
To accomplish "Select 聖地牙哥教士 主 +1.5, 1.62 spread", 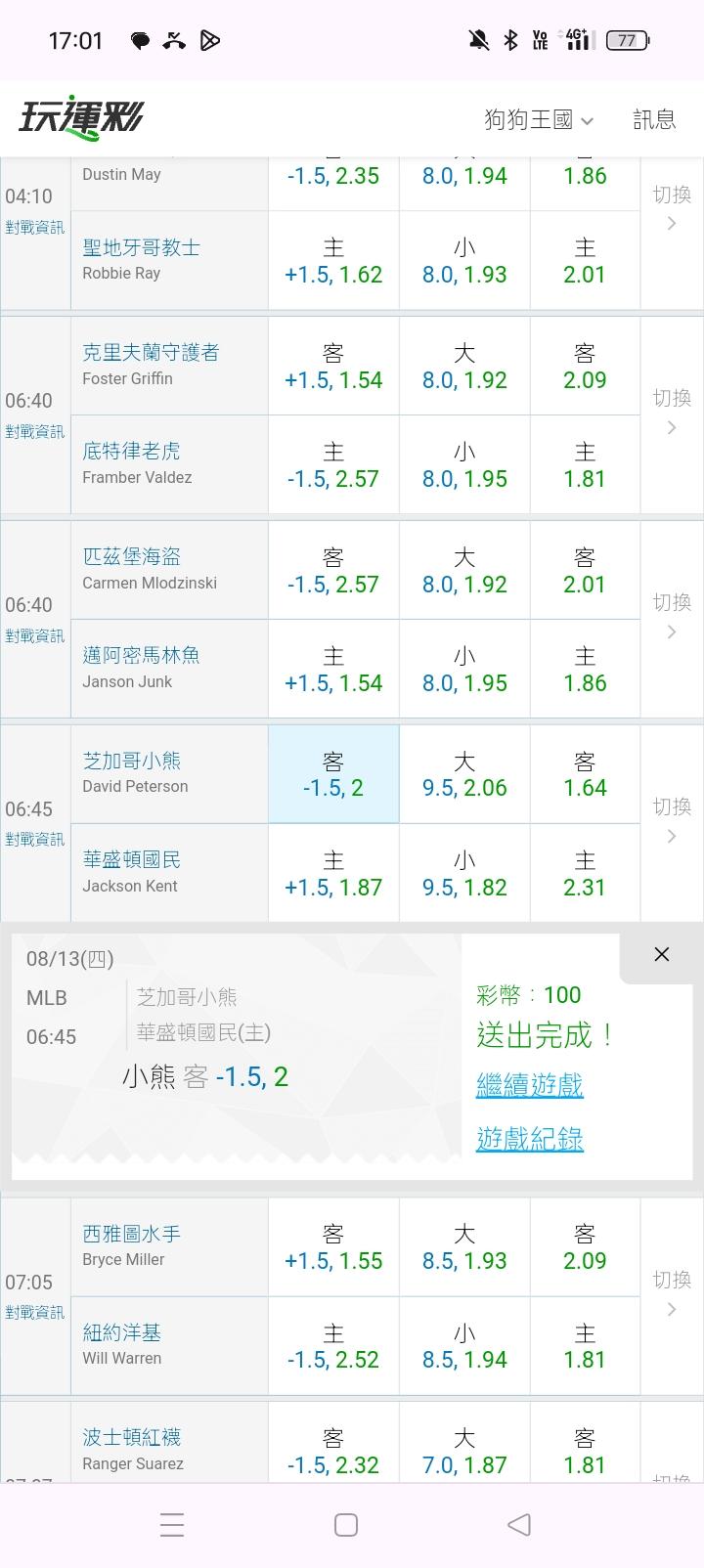I will (333, 261).
